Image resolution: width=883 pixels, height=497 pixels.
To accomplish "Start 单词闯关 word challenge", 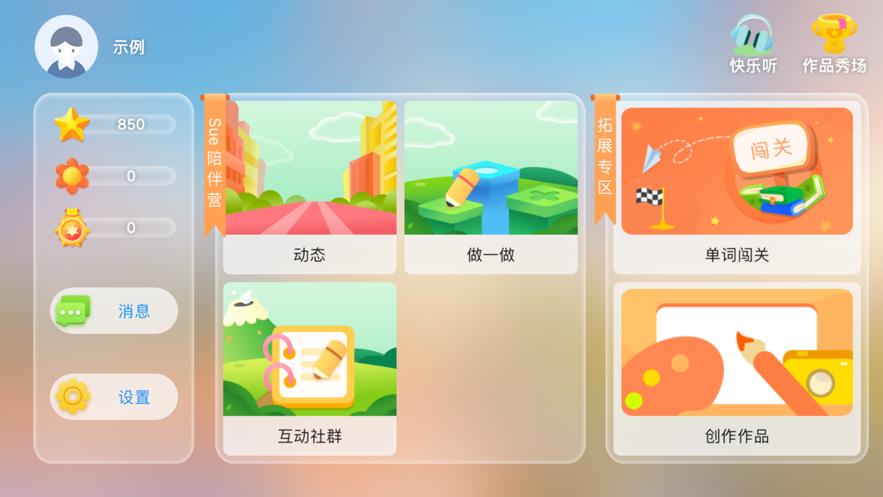I will [x=737, y=187].
